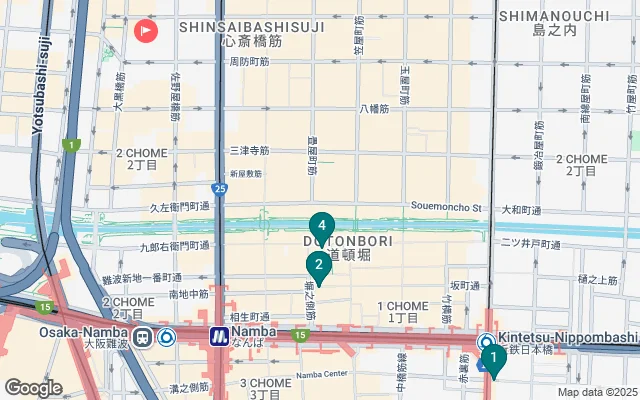Screen dimensions: 640x400
Task: Select map marker number 2
Action: (318, 265)
